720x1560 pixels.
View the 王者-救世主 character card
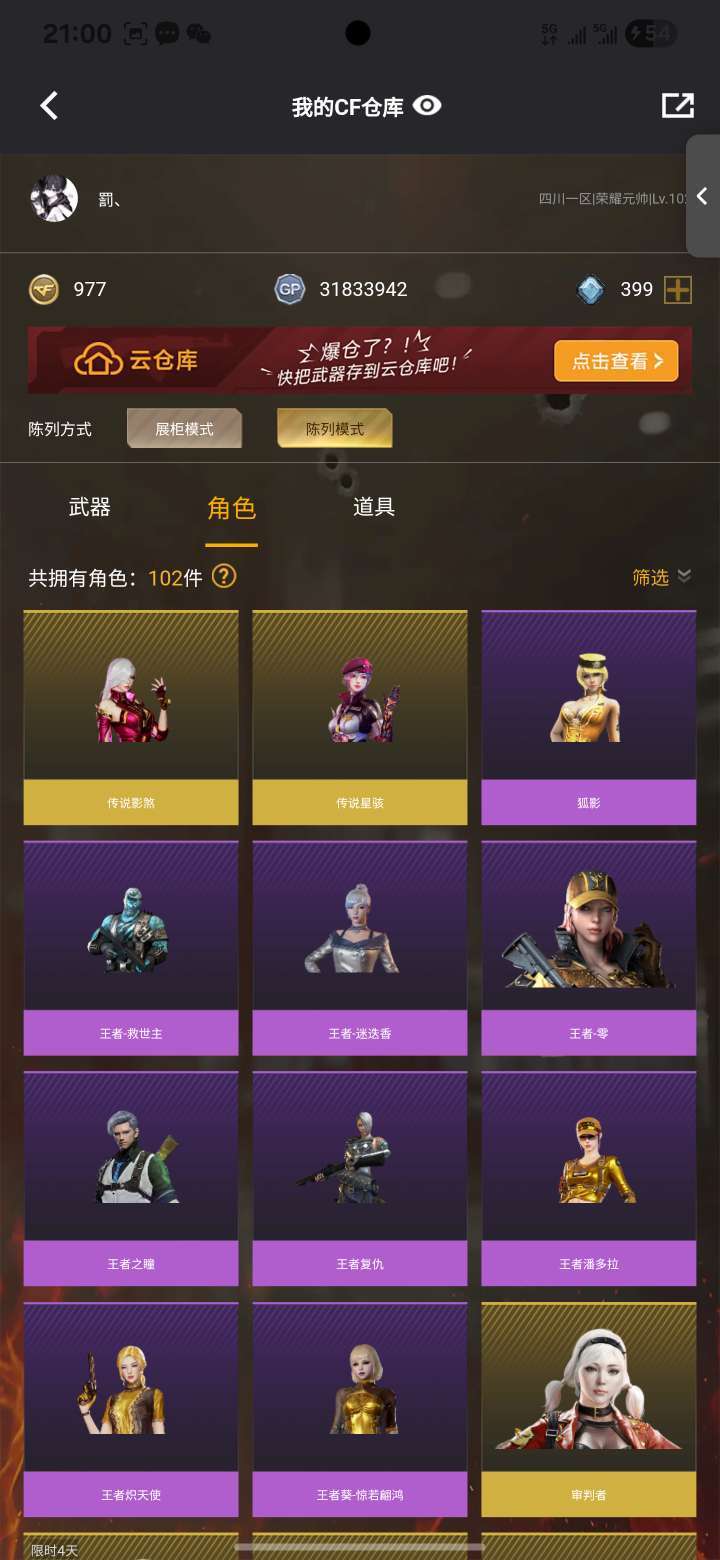131,948
